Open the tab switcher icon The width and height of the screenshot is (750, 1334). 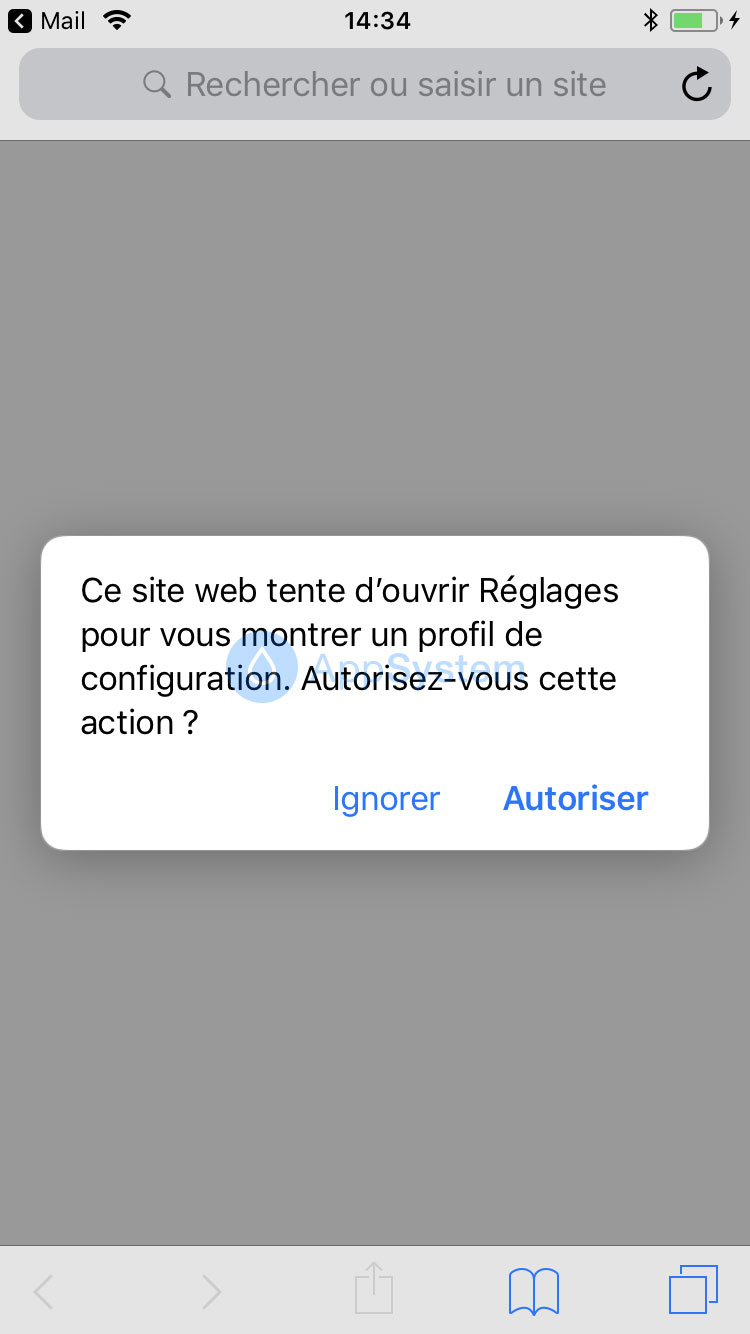pyautogui.click(x=694, y=1290)
